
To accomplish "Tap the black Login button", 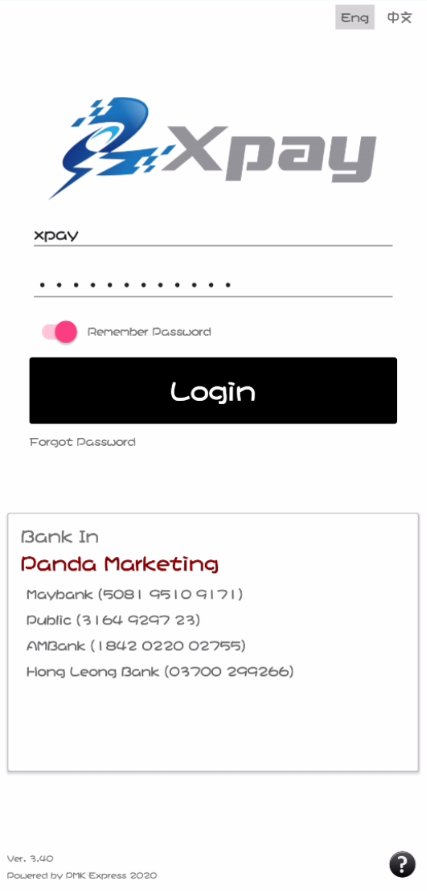I will [213, 390].
